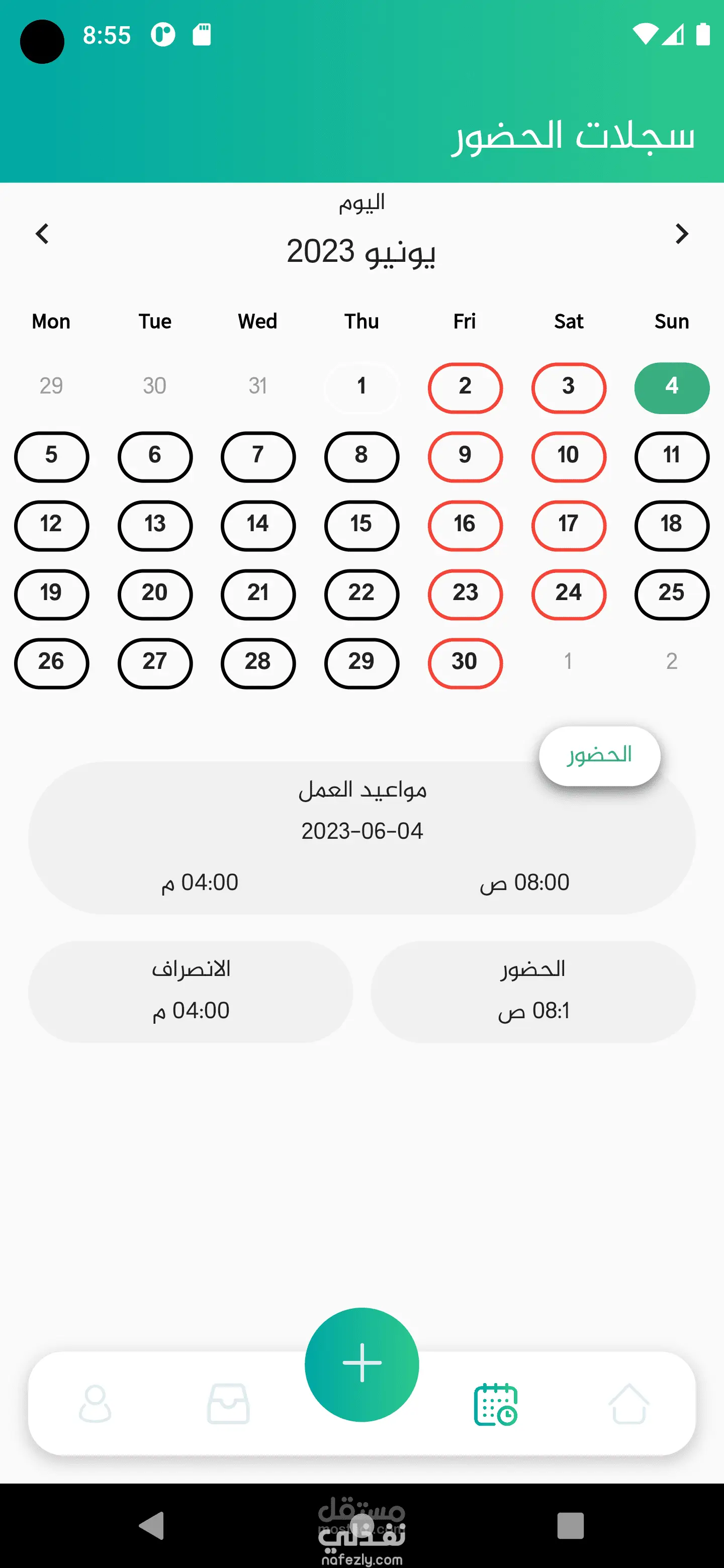Go to the next month
Screen dimensions: 724x1568
click(682, 234)
